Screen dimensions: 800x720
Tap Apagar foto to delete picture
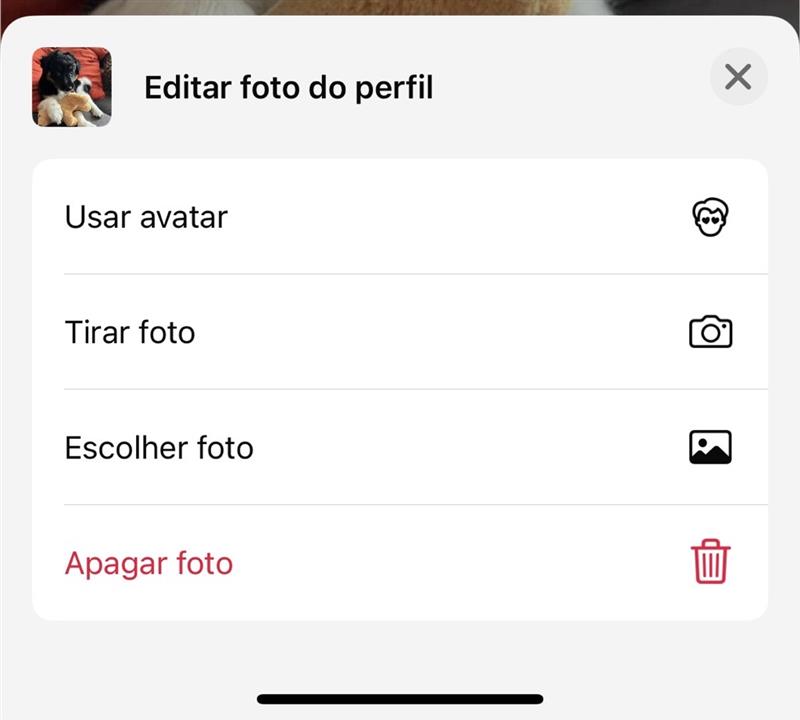point(399,563)
